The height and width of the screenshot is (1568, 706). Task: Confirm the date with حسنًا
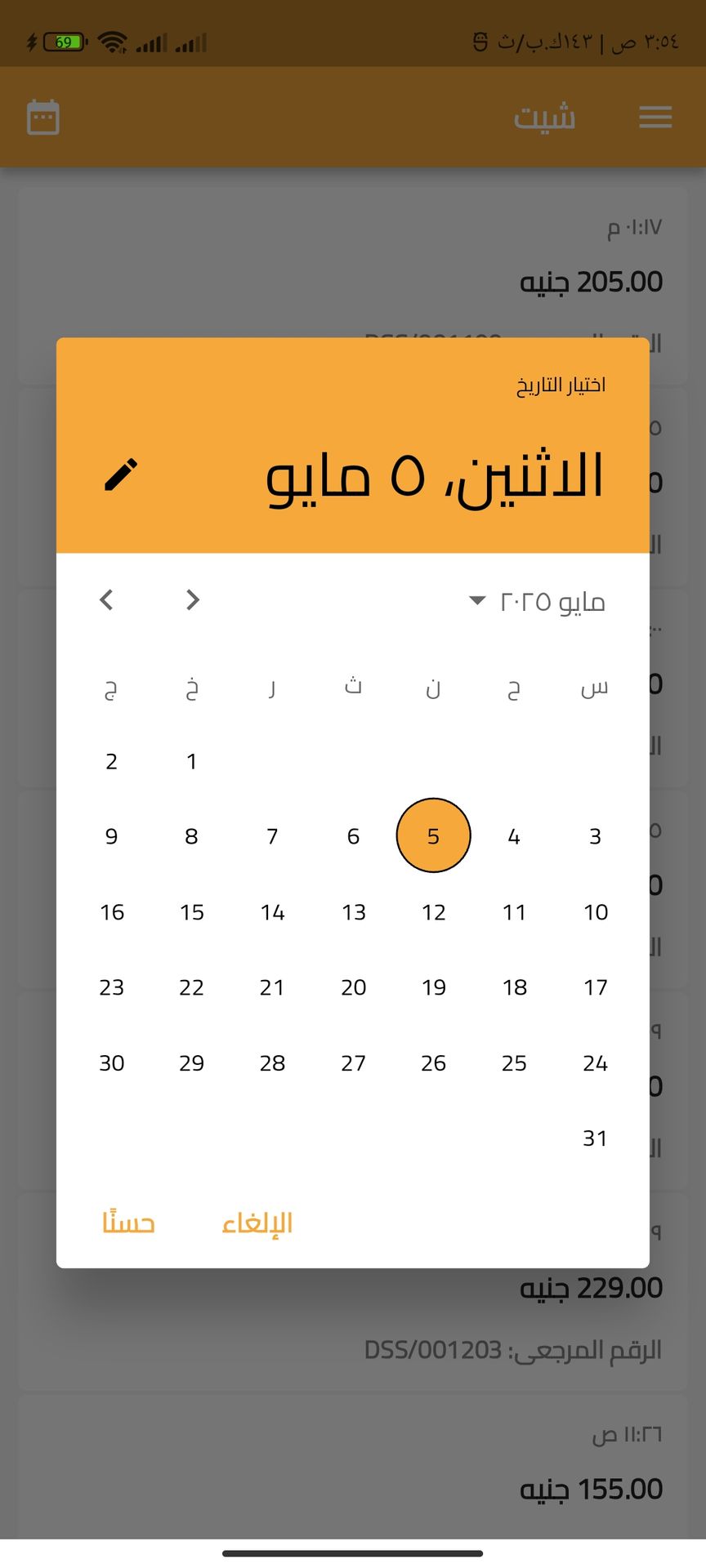(x=128, y=1223)
